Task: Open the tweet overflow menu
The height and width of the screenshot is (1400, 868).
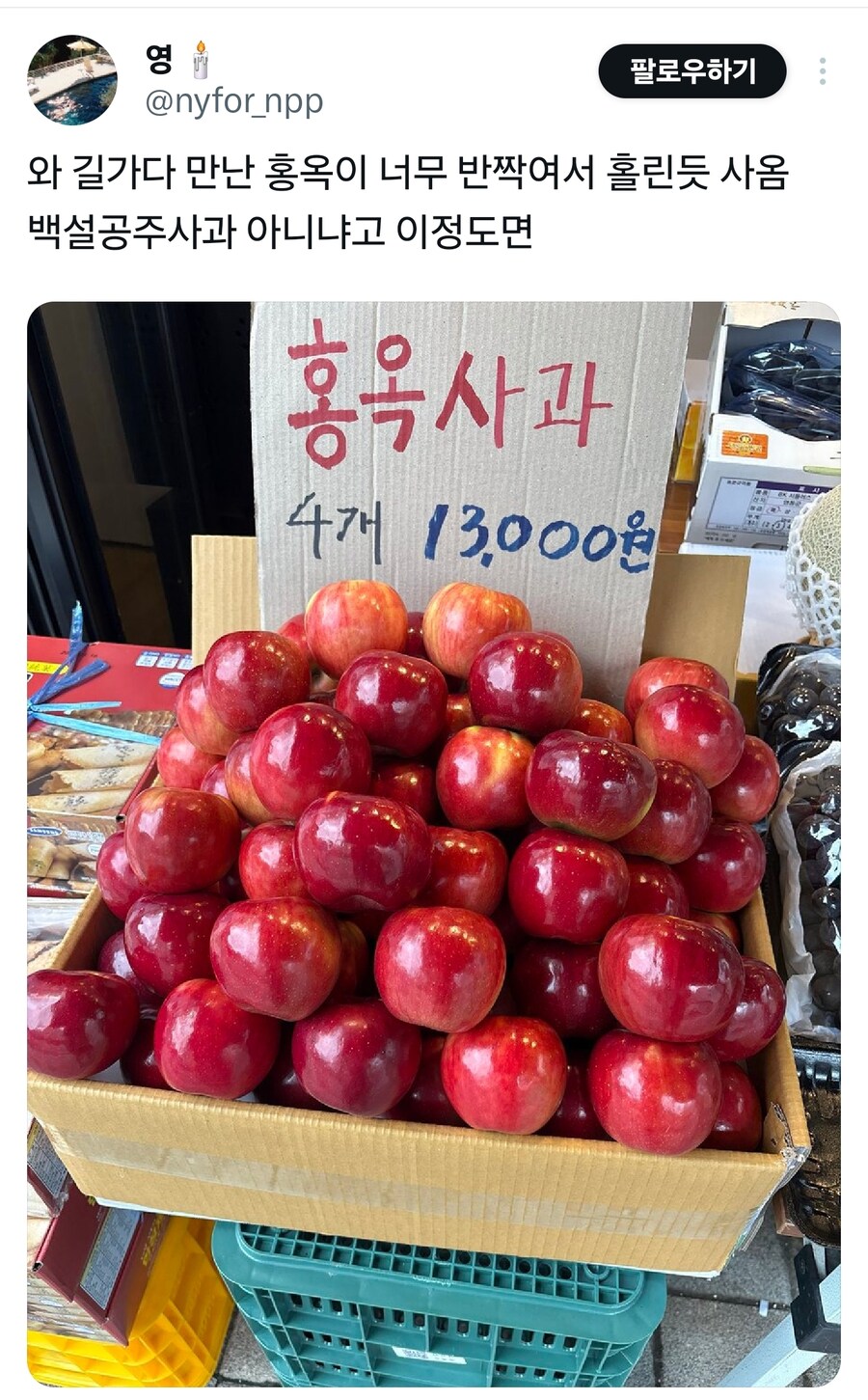Action: [822, 71]
